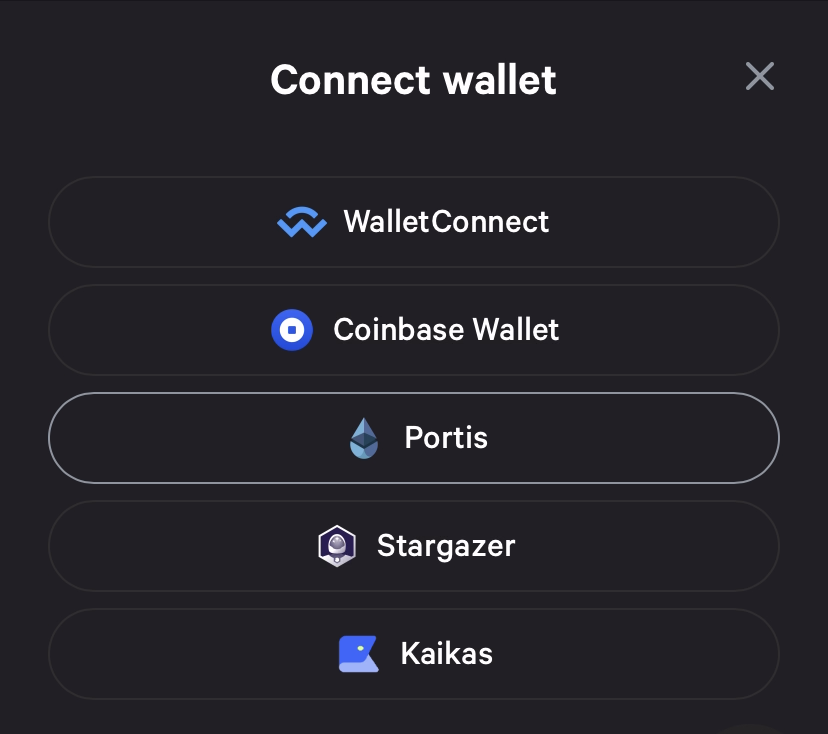828x734 pixels.
Task: Connect with Stargazer wallet
Action: click(414, 546)
